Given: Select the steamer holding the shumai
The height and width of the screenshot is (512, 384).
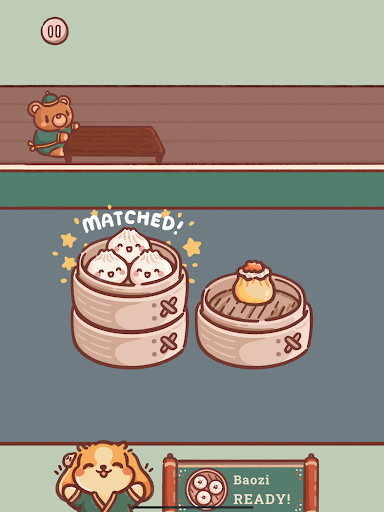Looking at the screenshot, I should pos(254,315).
